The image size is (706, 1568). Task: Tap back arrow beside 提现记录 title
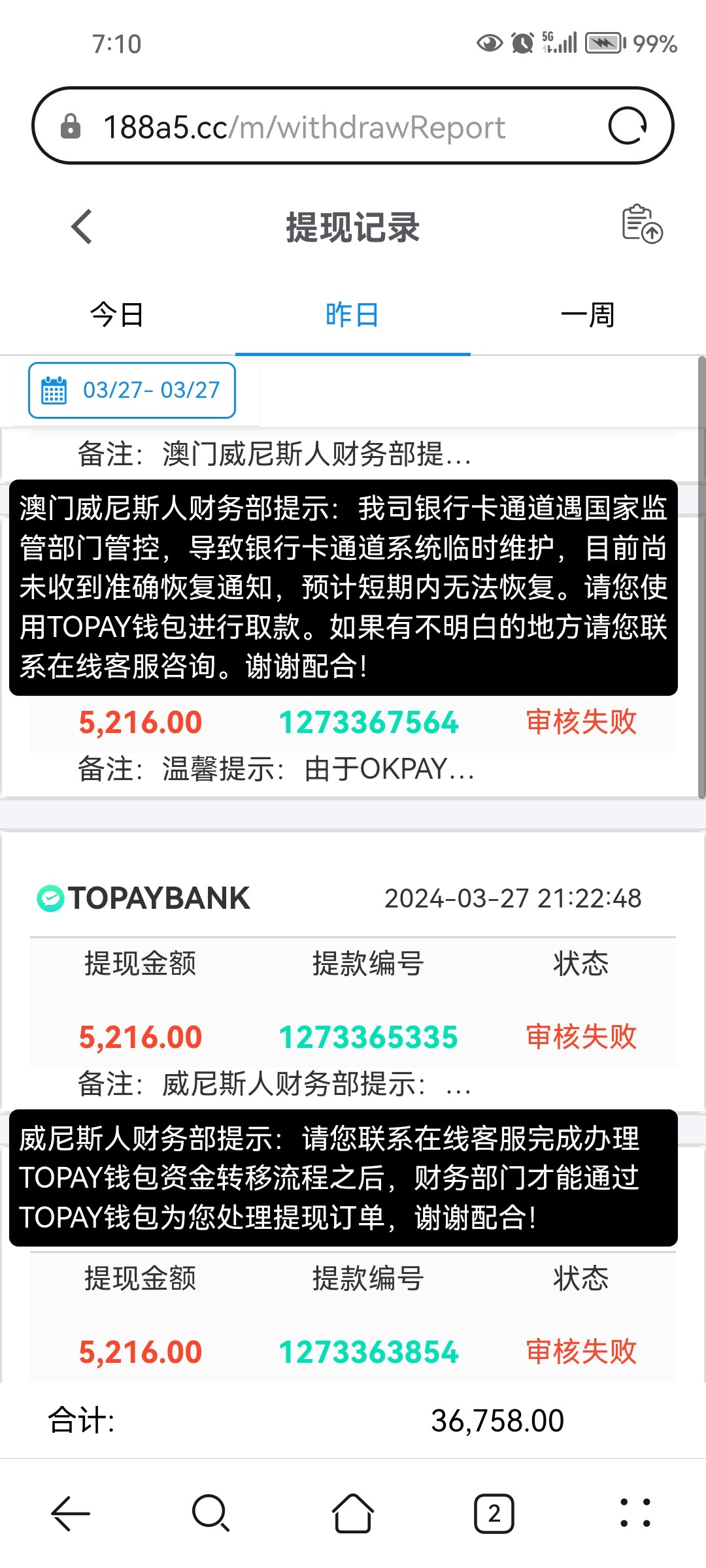click(x=80, y=226)
